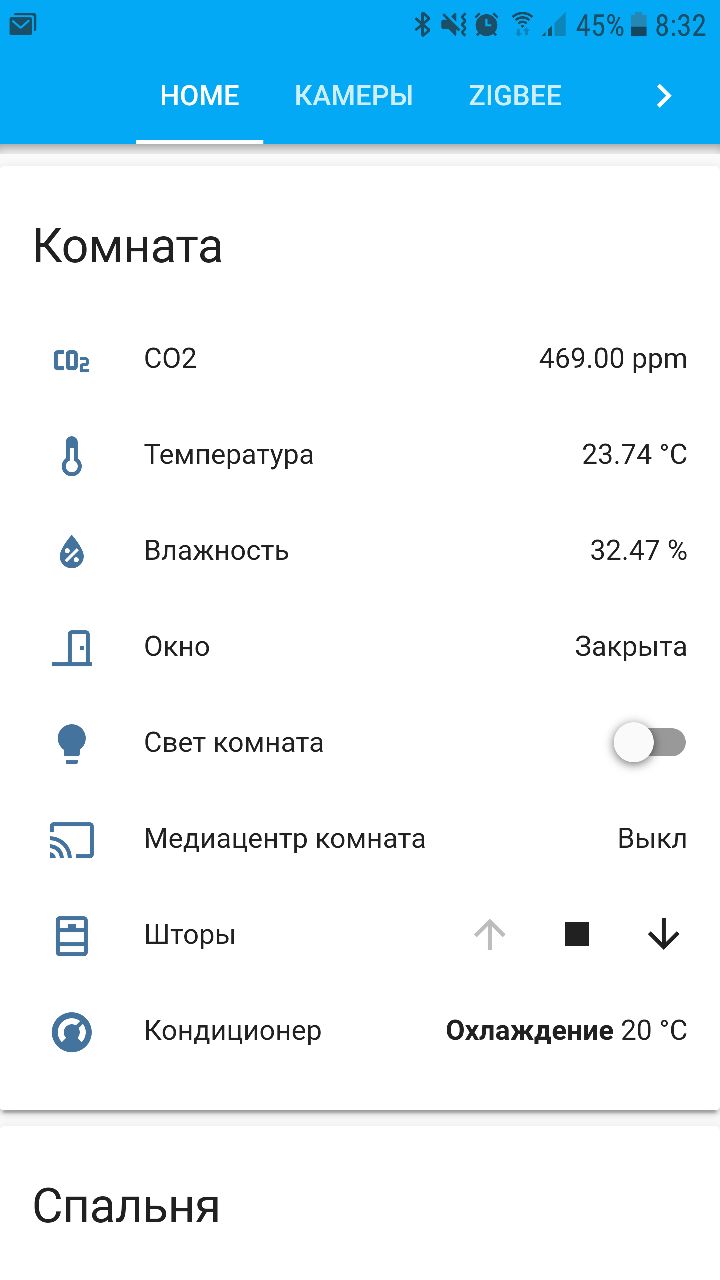Open the Влажность sensor row
The width and height of the screenshot is (720, 1280).
(x=360, y=551)
